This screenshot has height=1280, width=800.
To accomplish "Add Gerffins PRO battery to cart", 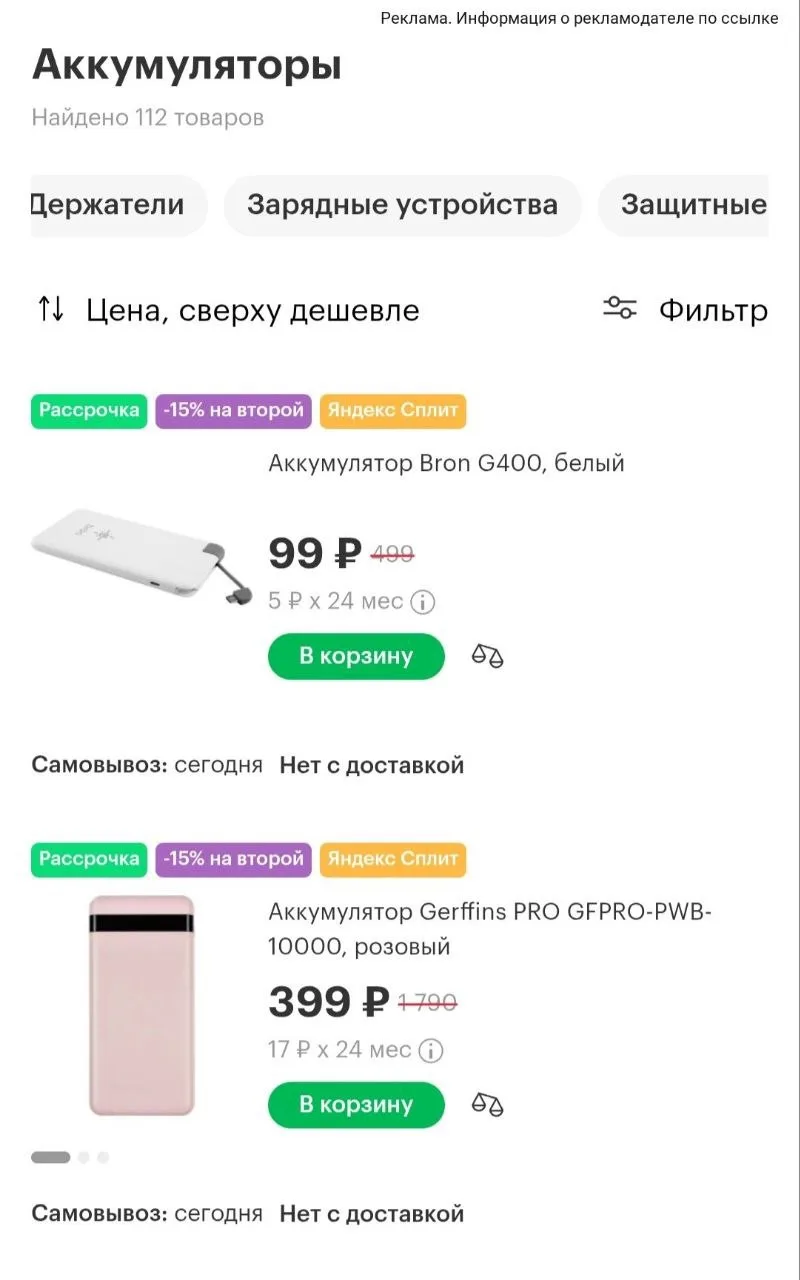I will point(356,1105).
